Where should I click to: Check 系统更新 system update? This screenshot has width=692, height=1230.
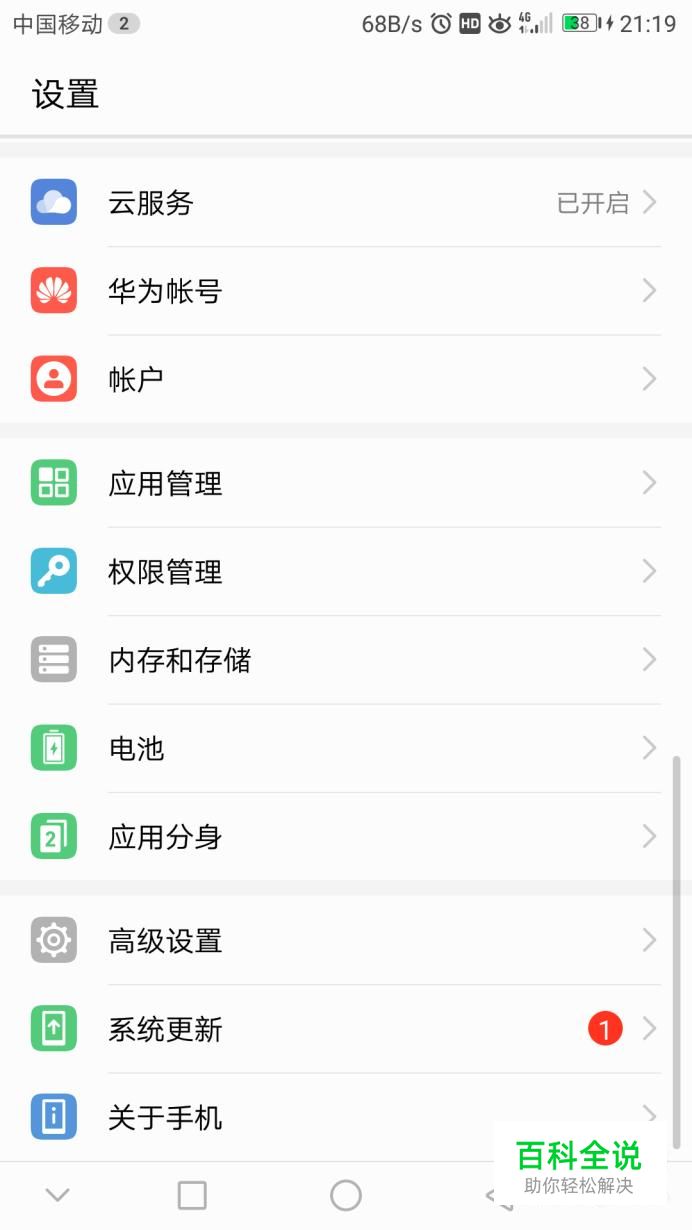pyautogui.click(x=345, y=1029)
